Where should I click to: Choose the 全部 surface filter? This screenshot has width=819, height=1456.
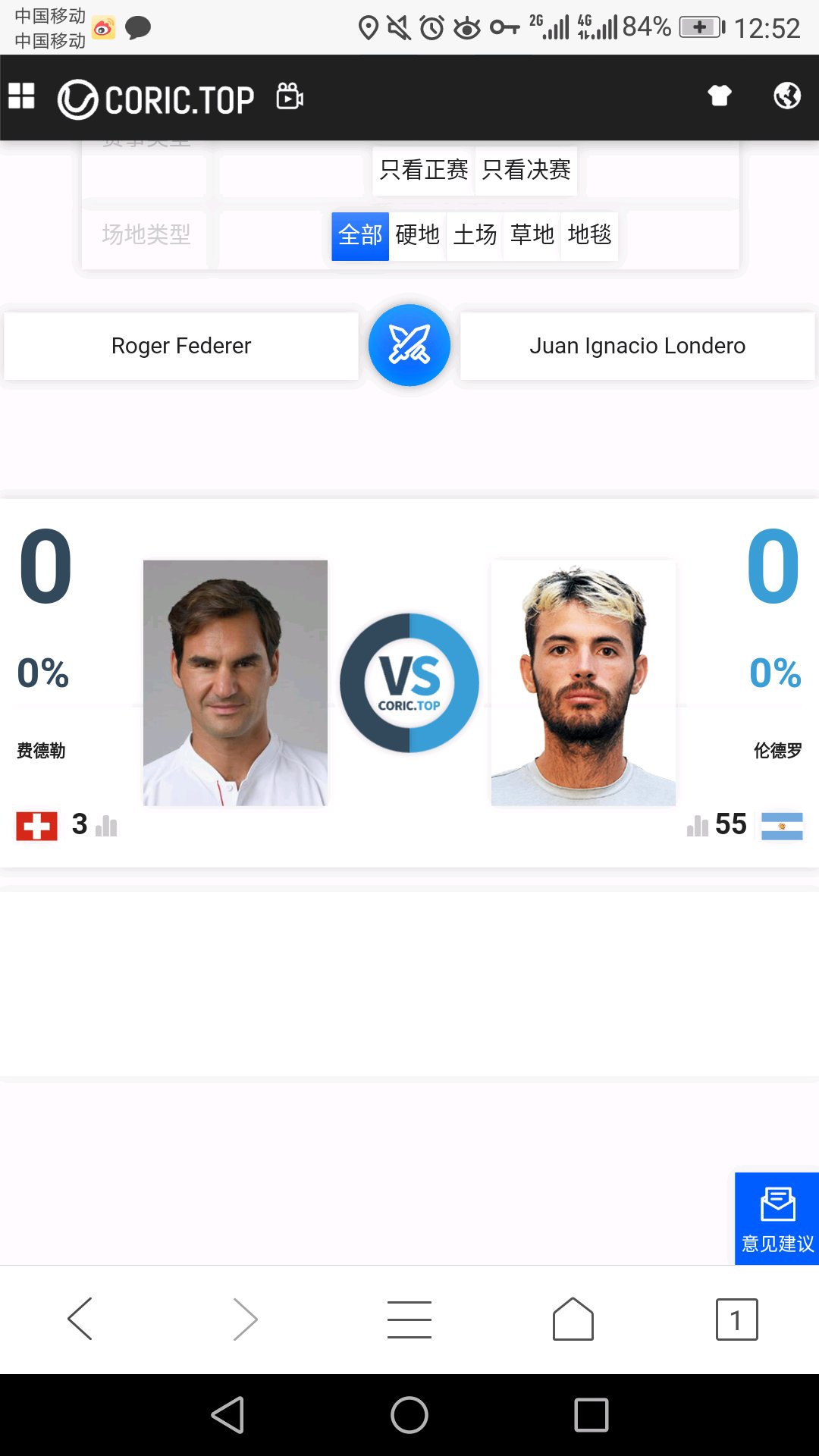pyautogui.click(x=360, y=236)
